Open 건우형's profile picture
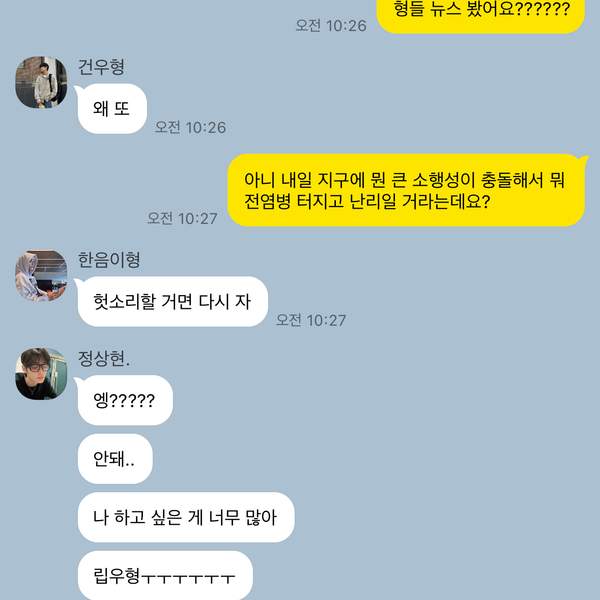Screen dimensions: 600x600 click(x=41, y=82)
